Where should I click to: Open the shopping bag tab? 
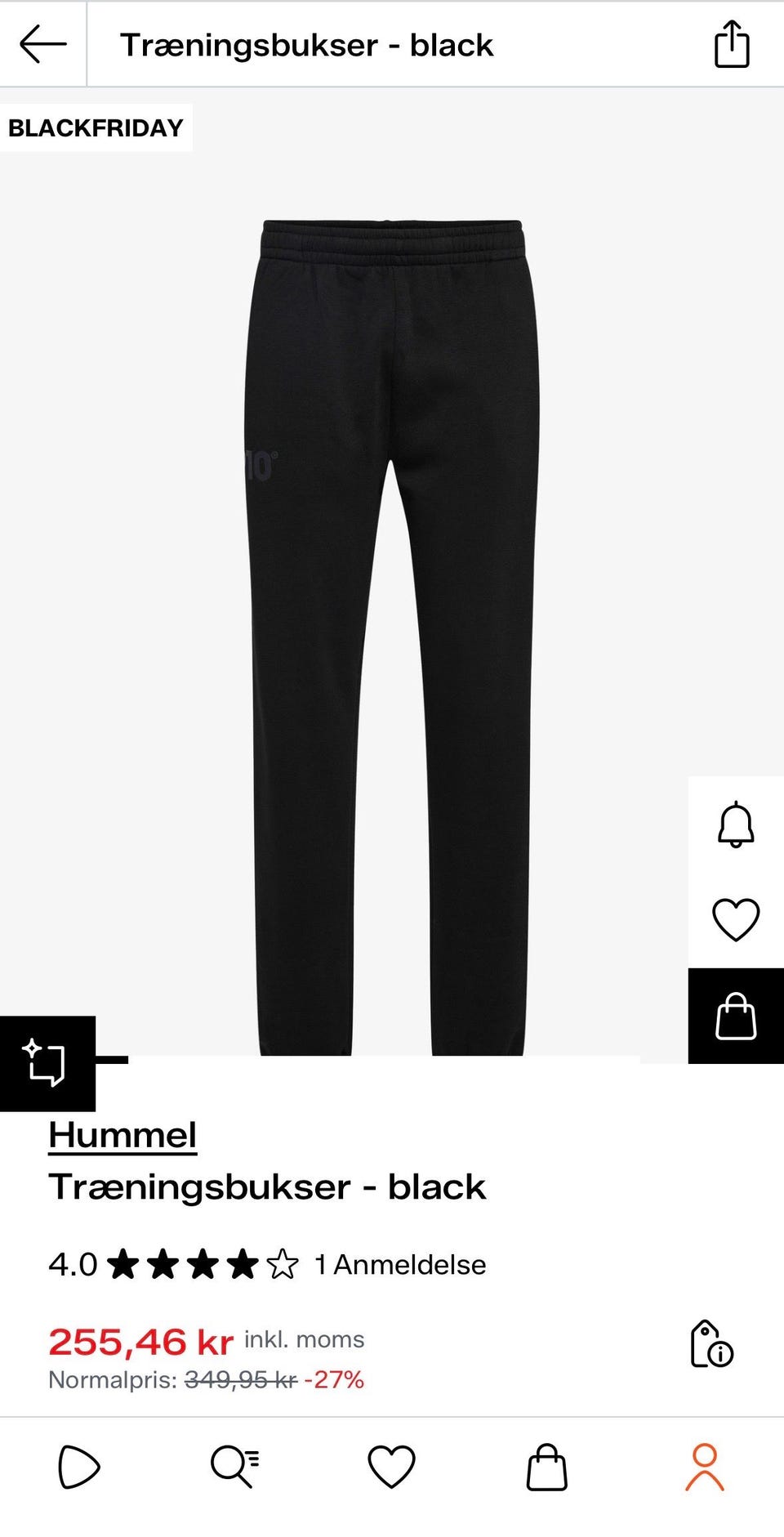[x=546, y=1467]
